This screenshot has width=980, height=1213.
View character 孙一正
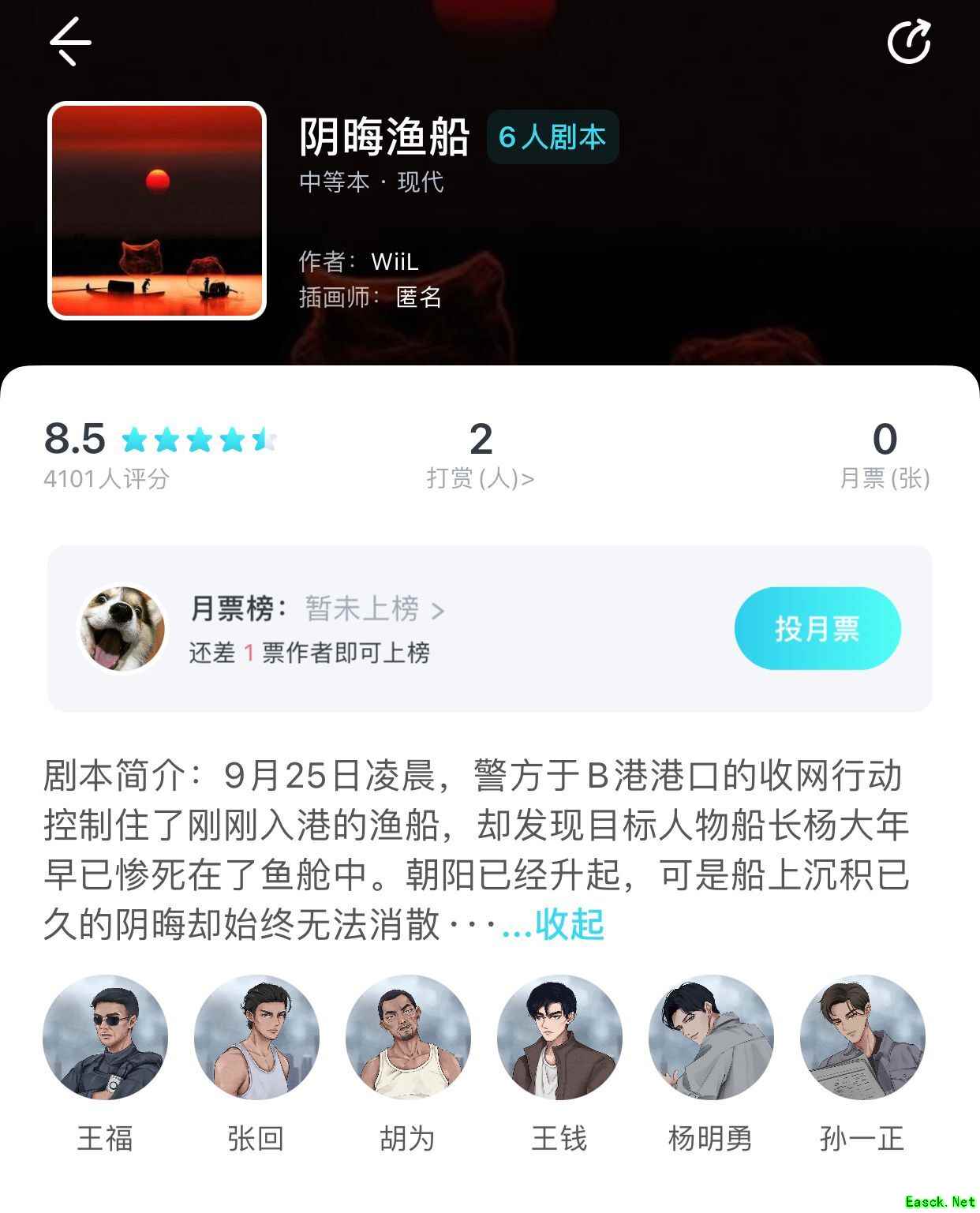pyautogui.click(x=862, y=1037)
